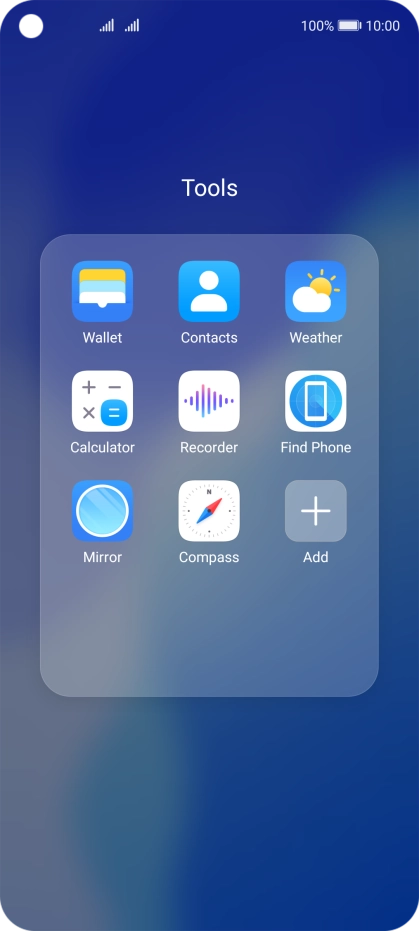Launch Find Phone

[316, 401]
